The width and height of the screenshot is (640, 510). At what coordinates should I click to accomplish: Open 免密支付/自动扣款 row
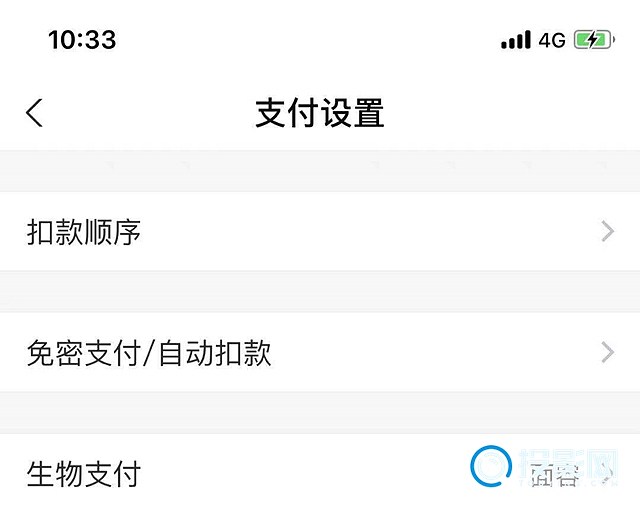(320, 352)
